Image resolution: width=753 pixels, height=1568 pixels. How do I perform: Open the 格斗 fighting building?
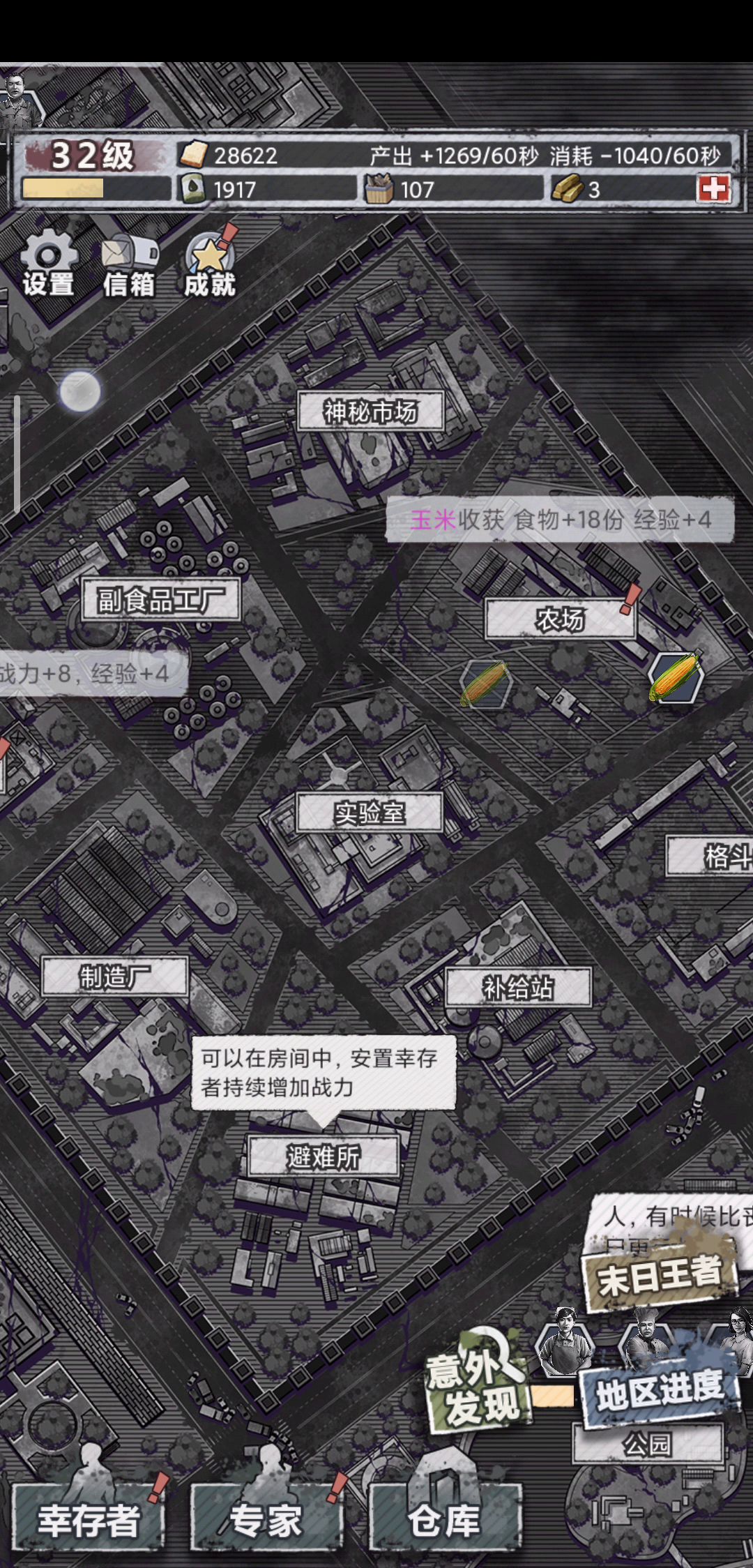pos(710,856)
